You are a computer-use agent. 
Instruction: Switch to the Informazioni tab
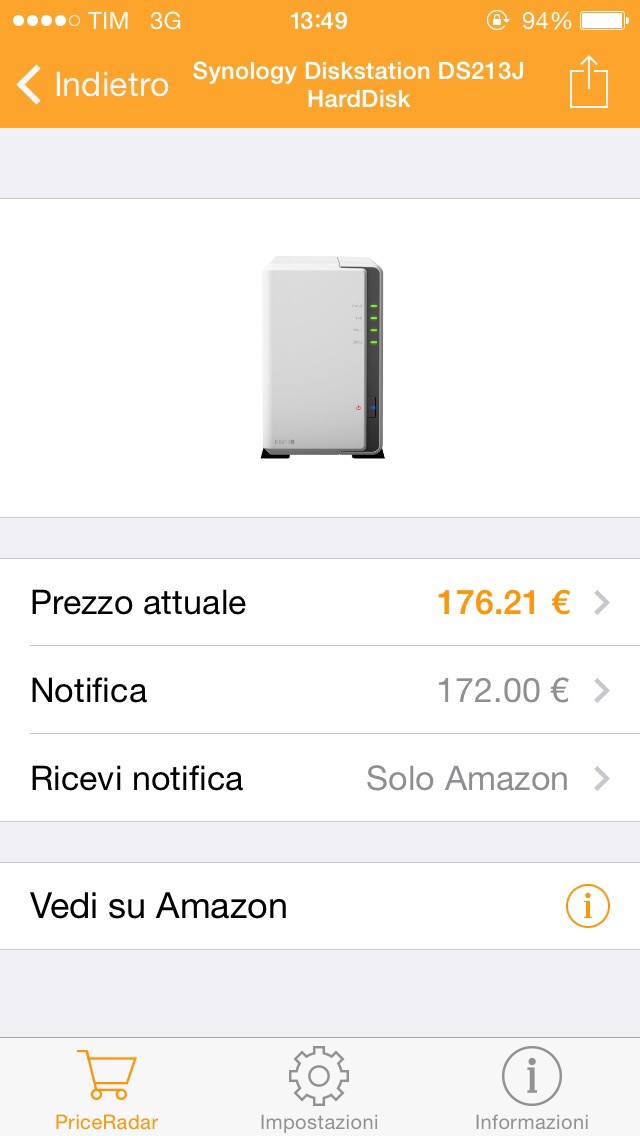coord(531,1088)
